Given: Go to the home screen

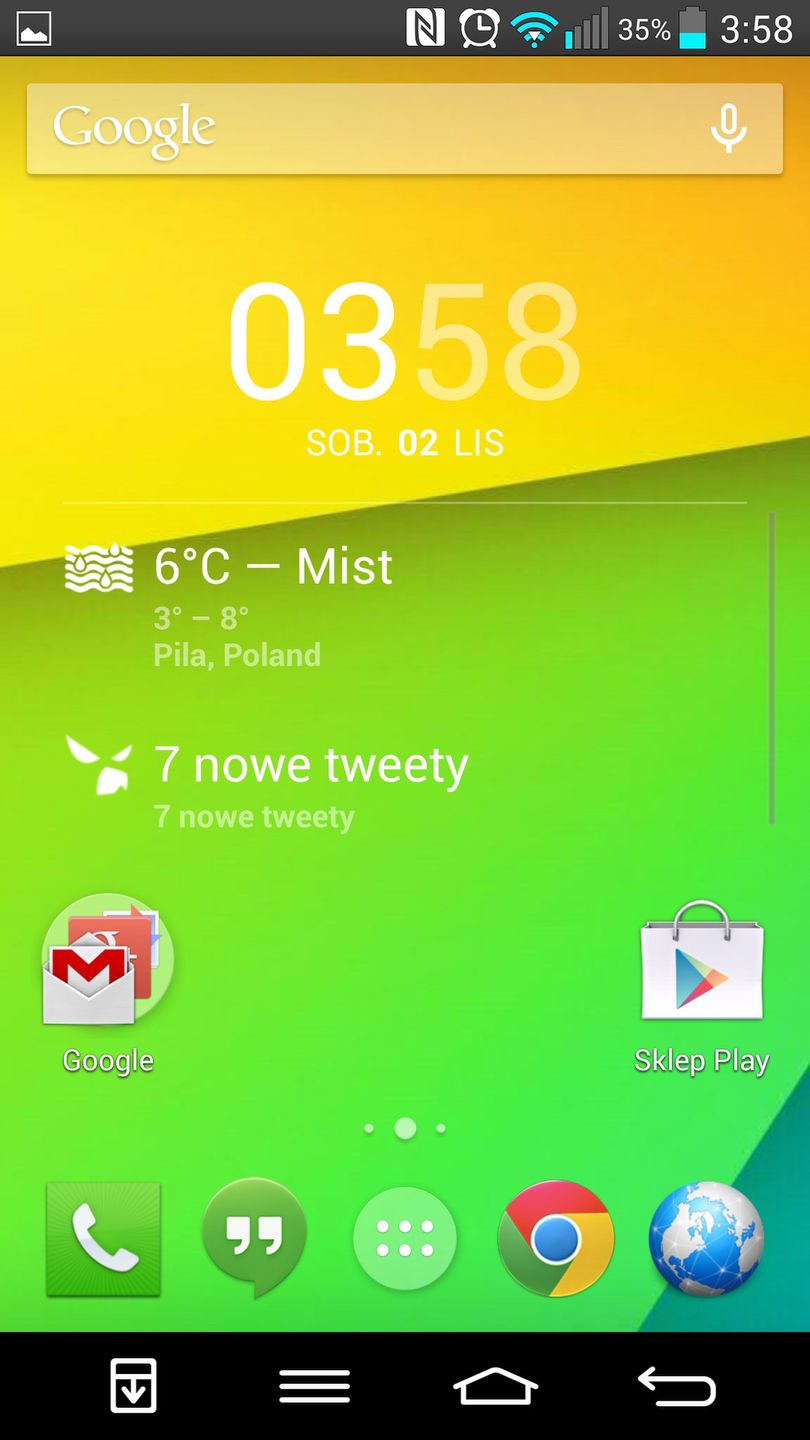Looking at the screenshot, I should click(496, 1386).
